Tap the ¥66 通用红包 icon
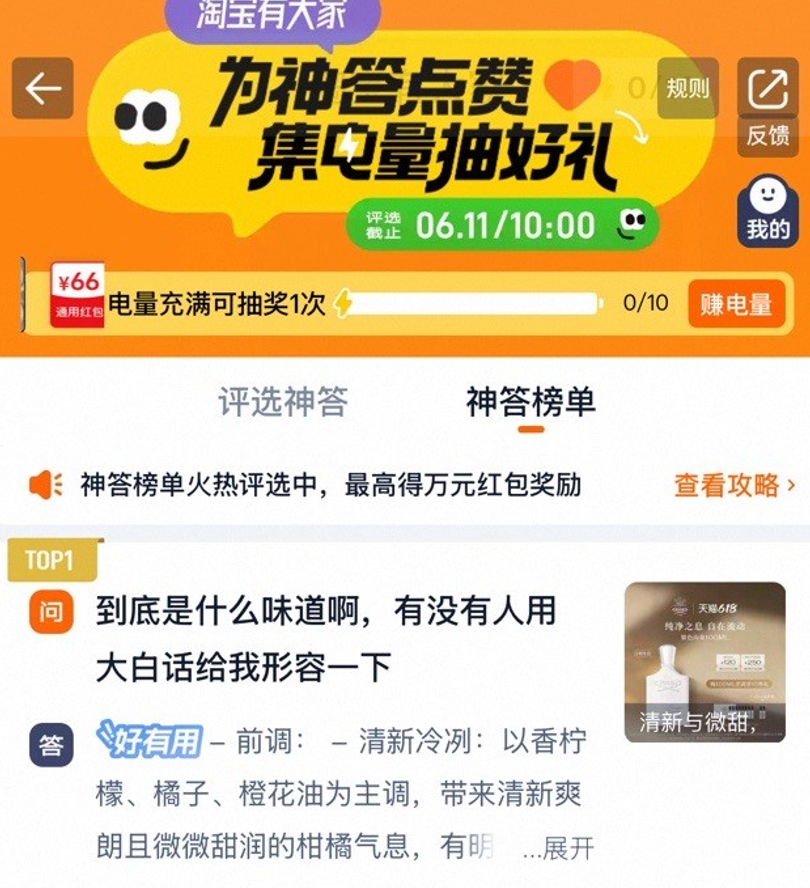The width and height of the screenshot is (810, 888). click(78, 296)
